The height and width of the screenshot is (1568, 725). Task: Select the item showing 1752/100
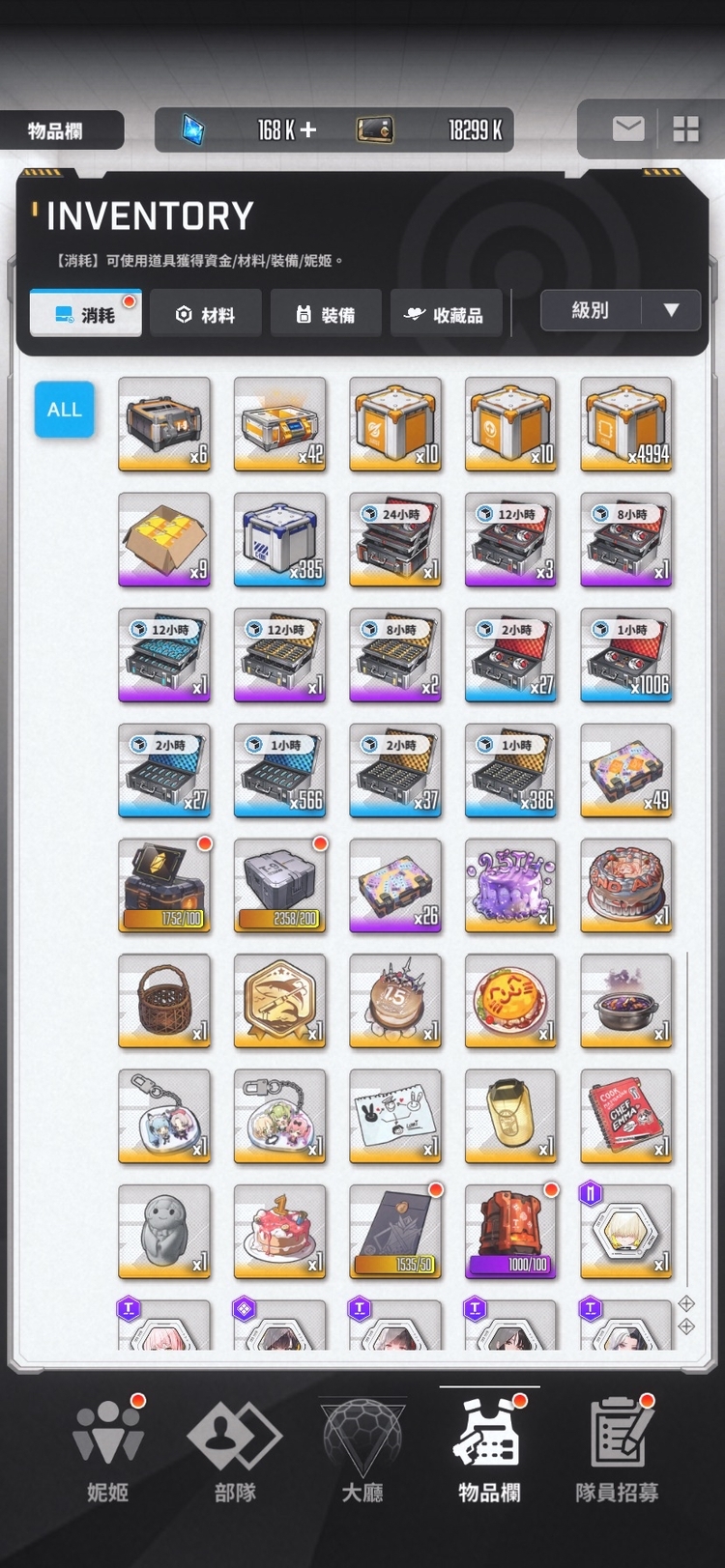coord(164,885)
